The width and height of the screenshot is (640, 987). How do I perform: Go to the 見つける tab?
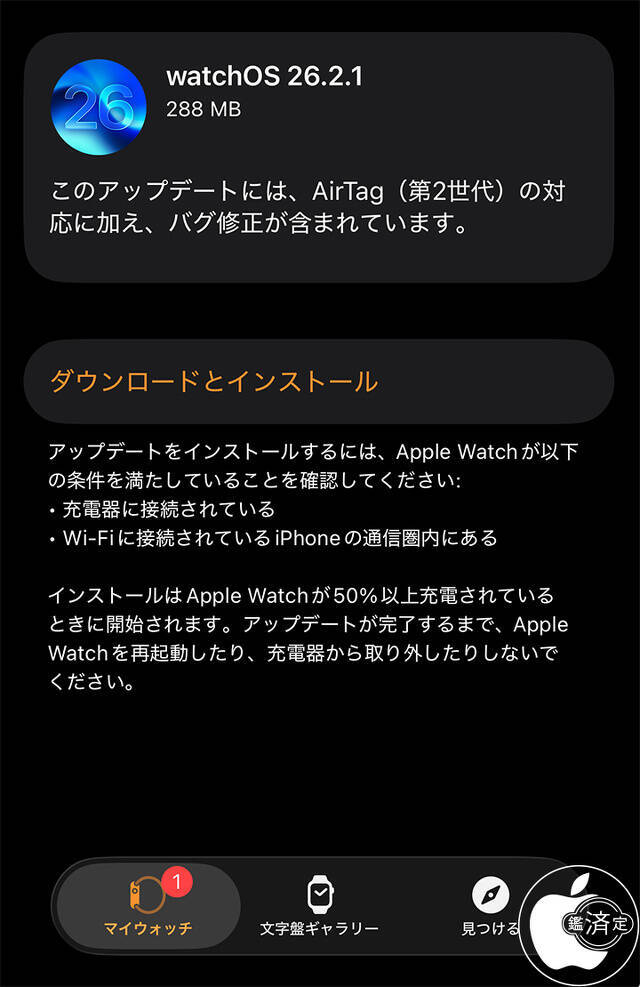(x=490, y=906)
